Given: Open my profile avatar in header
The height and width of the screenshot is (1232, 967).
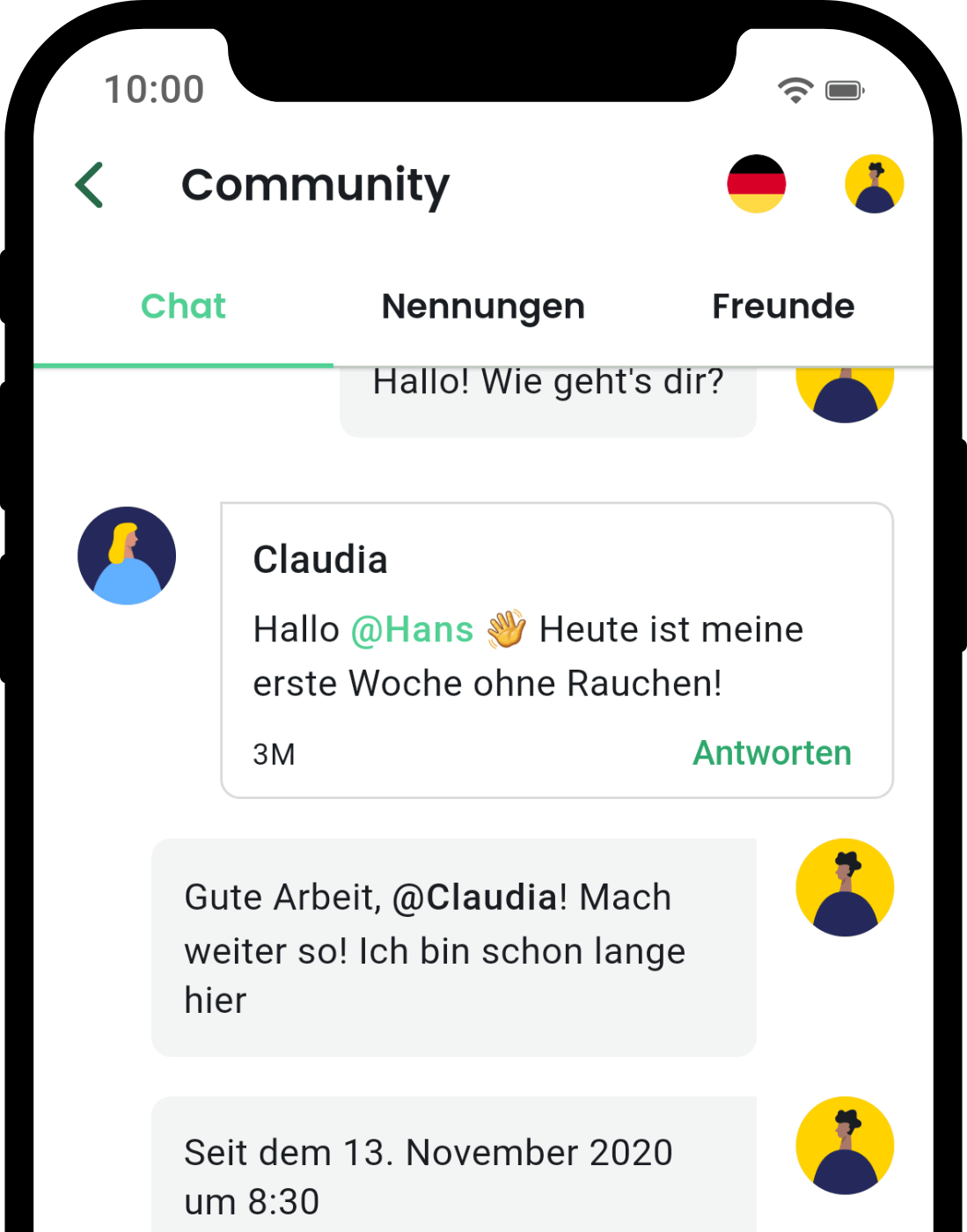Looking at the screenshot, I should click(874, 184).
